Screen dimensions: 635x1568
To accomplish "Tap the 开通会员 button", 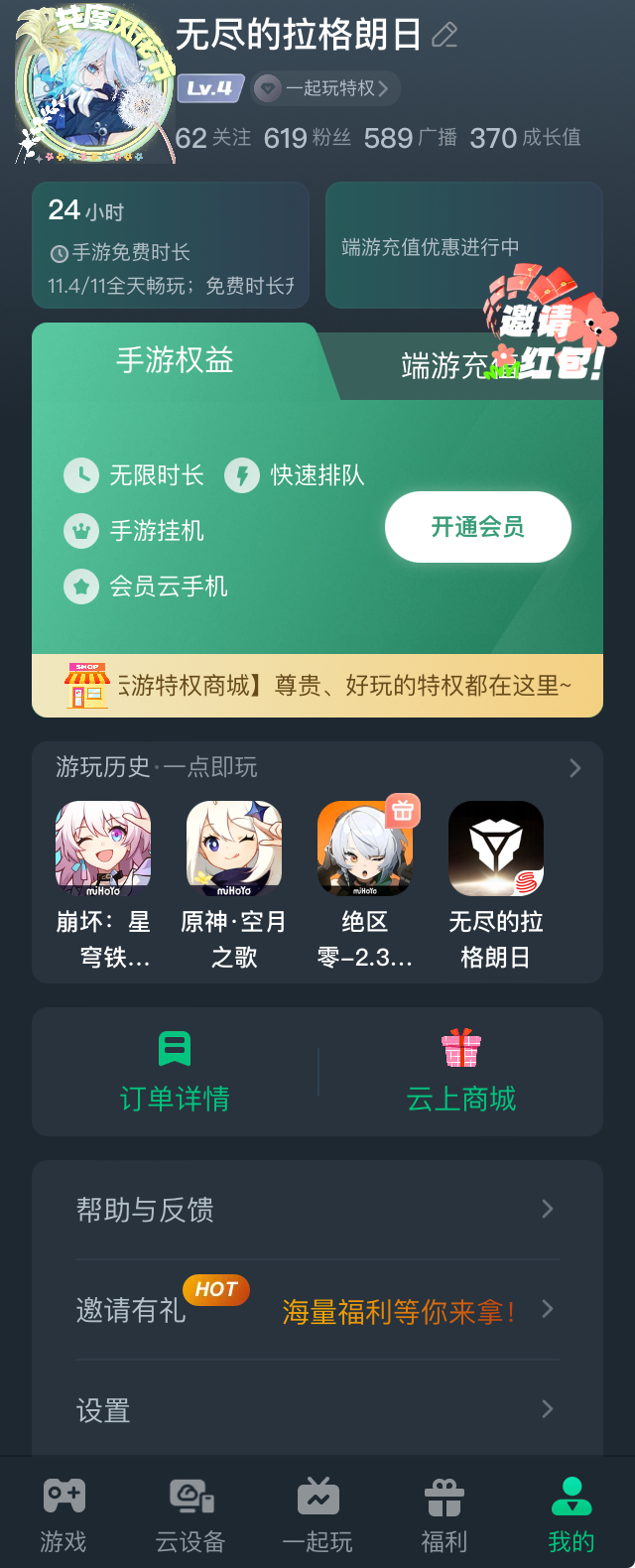I will [x=477, y=527].
